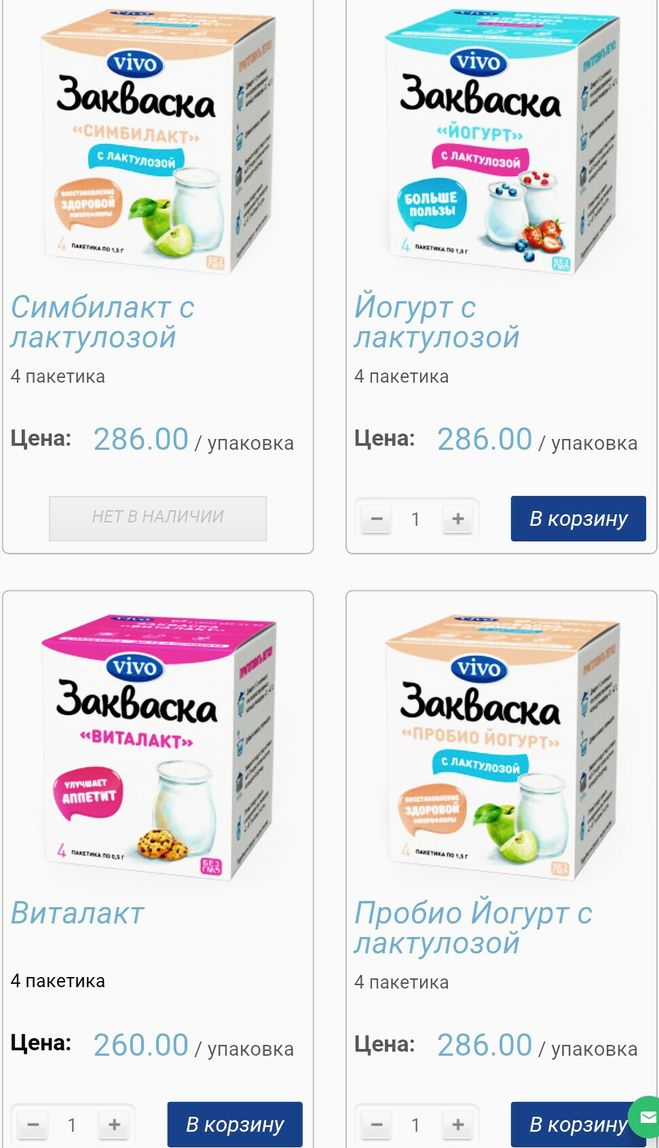Open the green mail contact button
The width and height of the screenshot is (659, 1148).
[646, 1116]
